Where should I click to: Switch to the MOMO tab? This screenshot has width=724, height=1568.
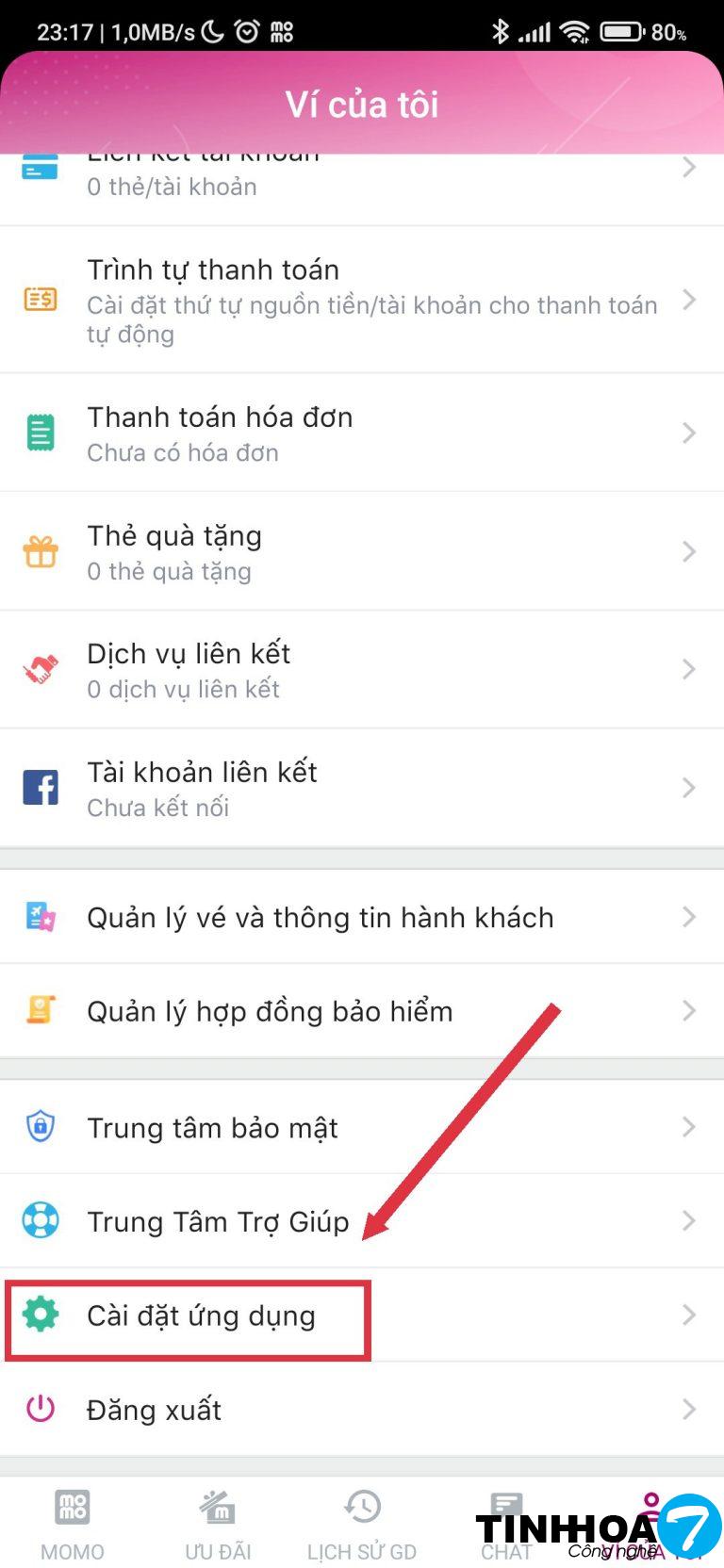73,1523
